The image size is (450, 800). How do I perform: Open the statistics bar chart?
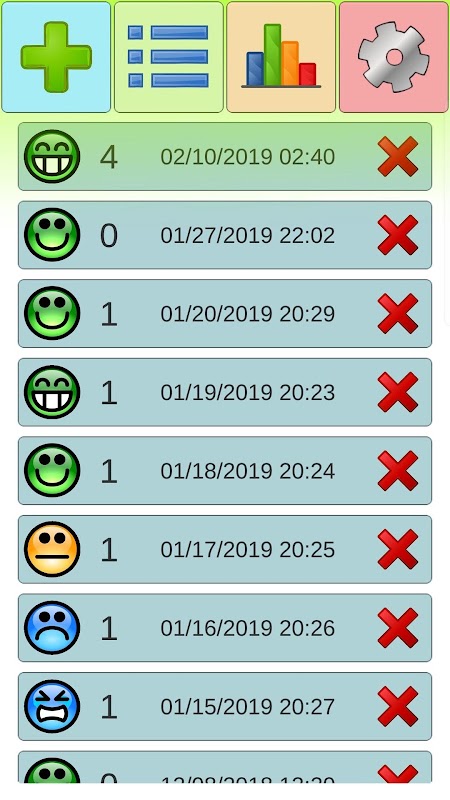coord(281,57)
